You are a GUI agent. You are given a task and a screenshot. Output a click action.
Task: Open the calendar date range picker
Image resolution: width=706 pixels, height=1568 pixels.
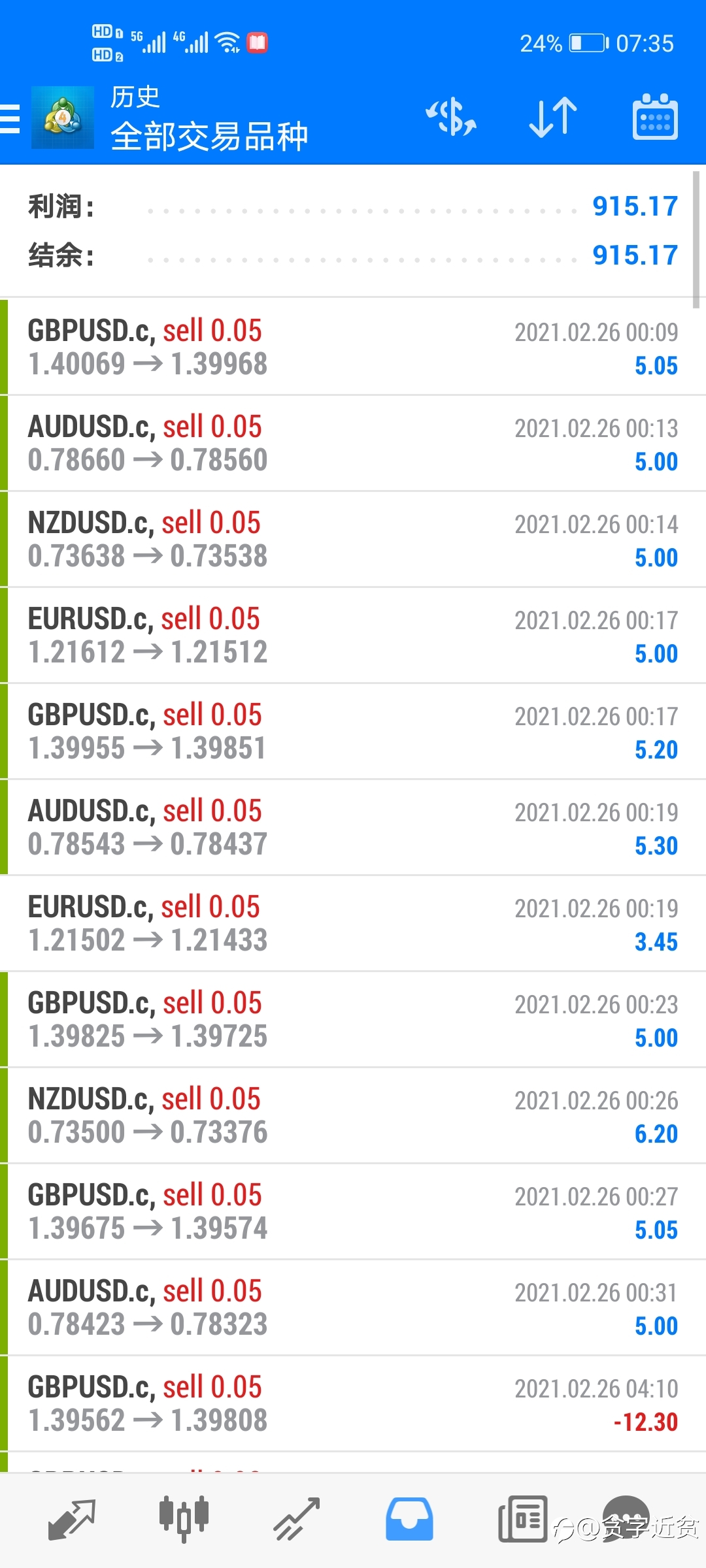pyautogui.click(x=655, y=117)
